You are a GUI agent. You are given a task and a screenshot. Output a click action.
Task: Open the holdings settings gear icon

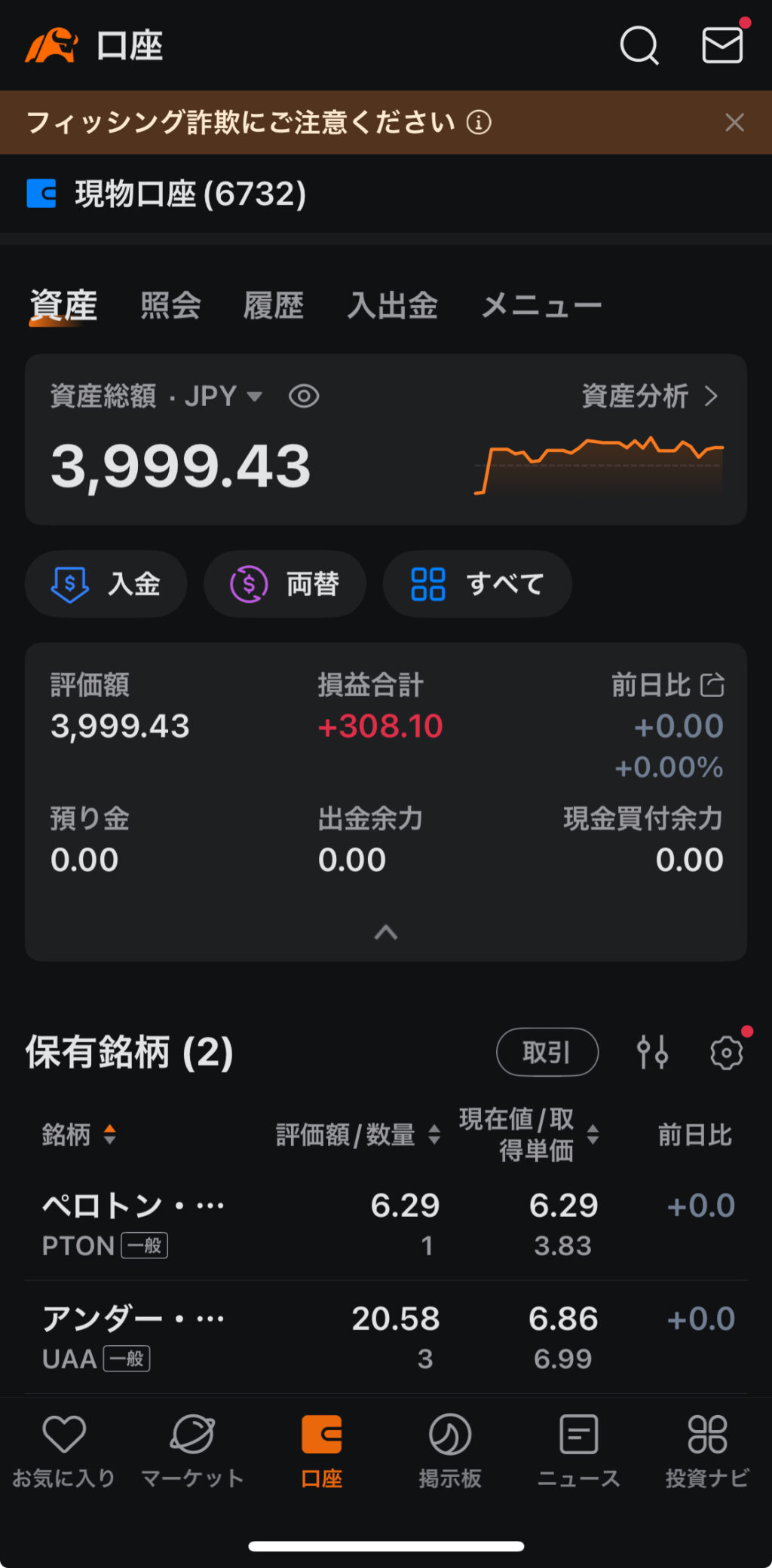[727, 1052]
